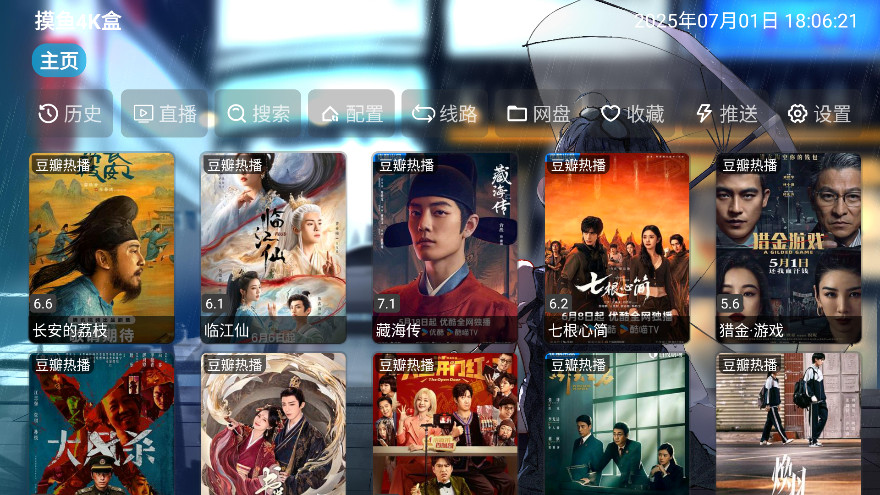Open the 临江仙 drama card
Viewport: 880px width, 495px height.
(x=273, y=247)
